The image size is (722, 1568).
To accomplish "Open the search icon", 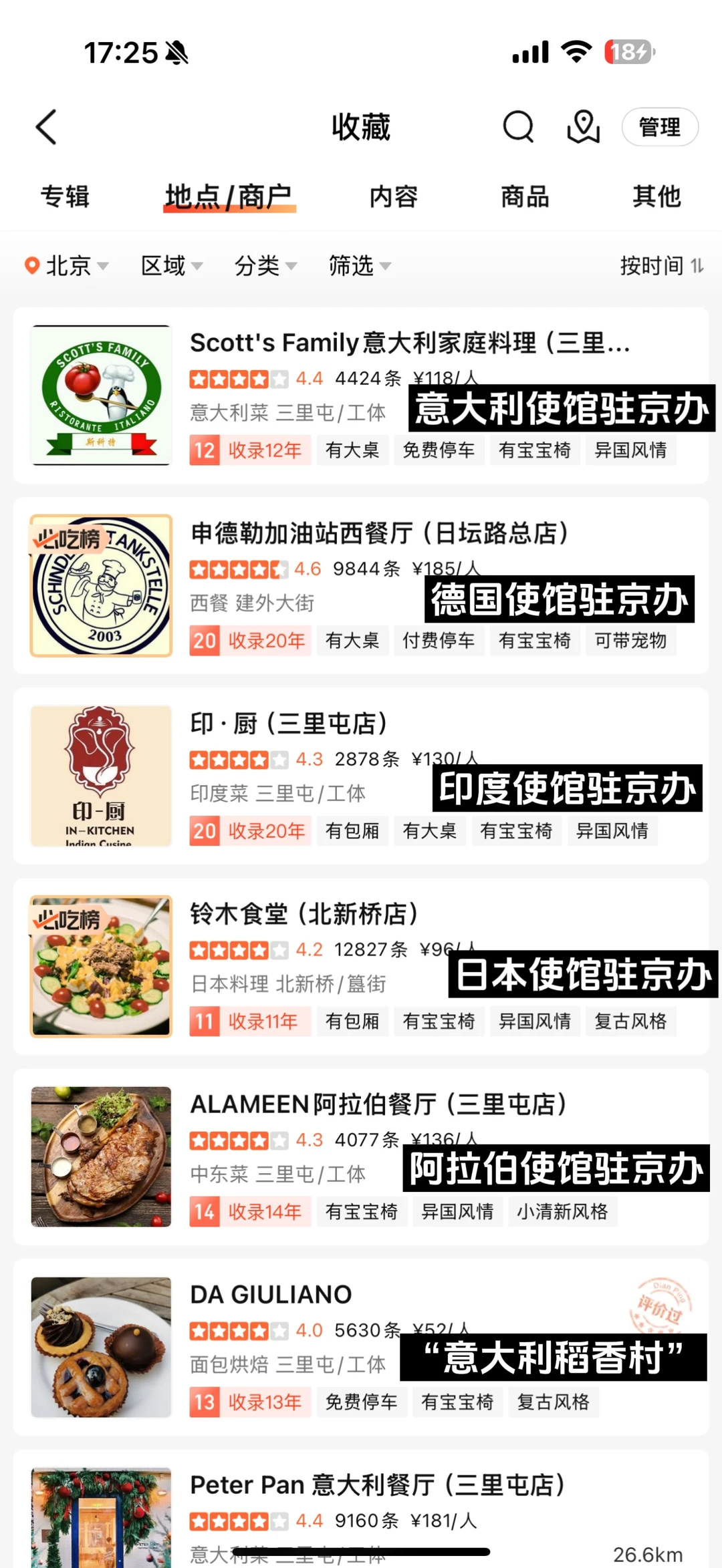I will tap(518, 127).
